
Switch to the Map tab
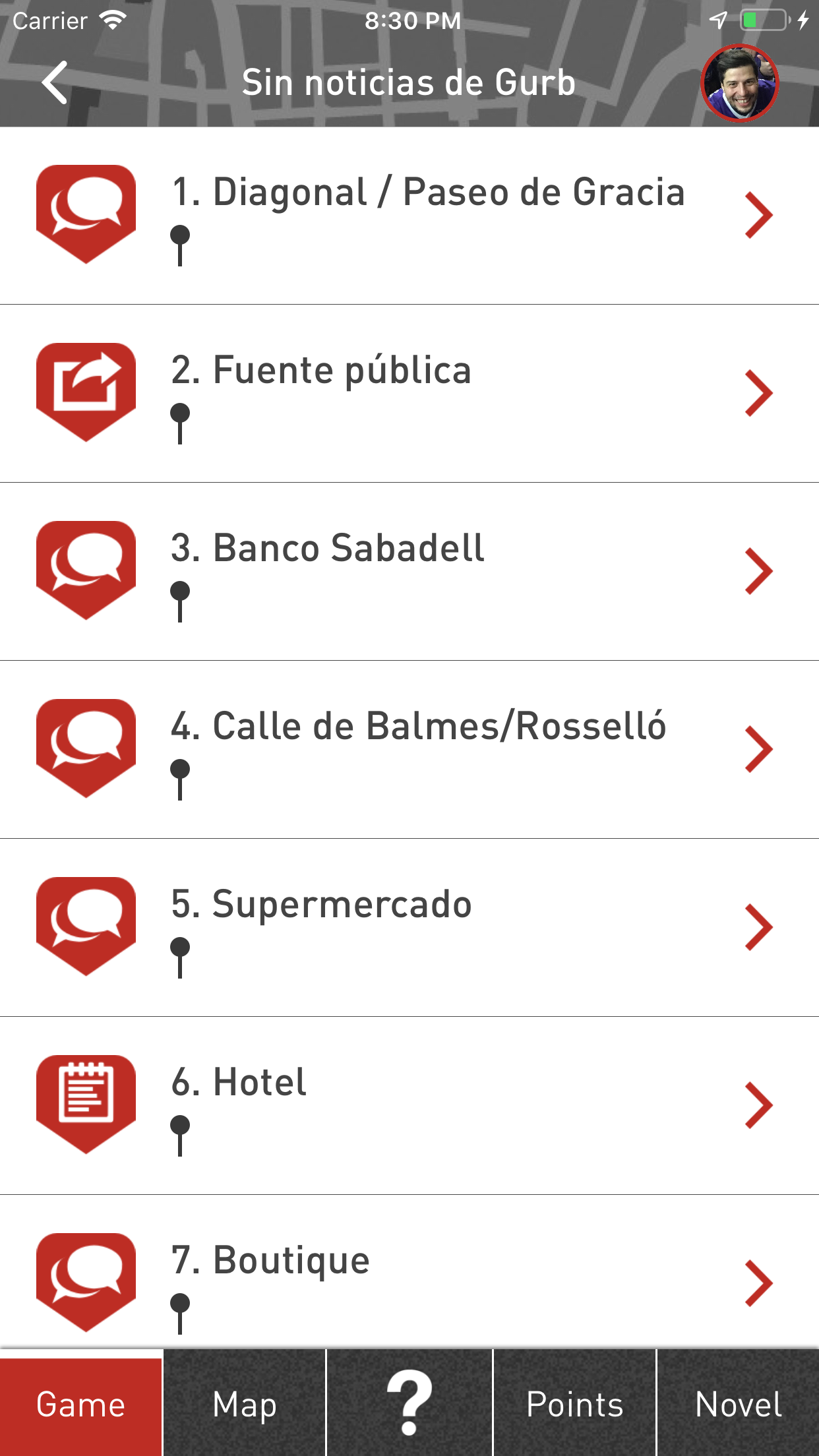245,1403
